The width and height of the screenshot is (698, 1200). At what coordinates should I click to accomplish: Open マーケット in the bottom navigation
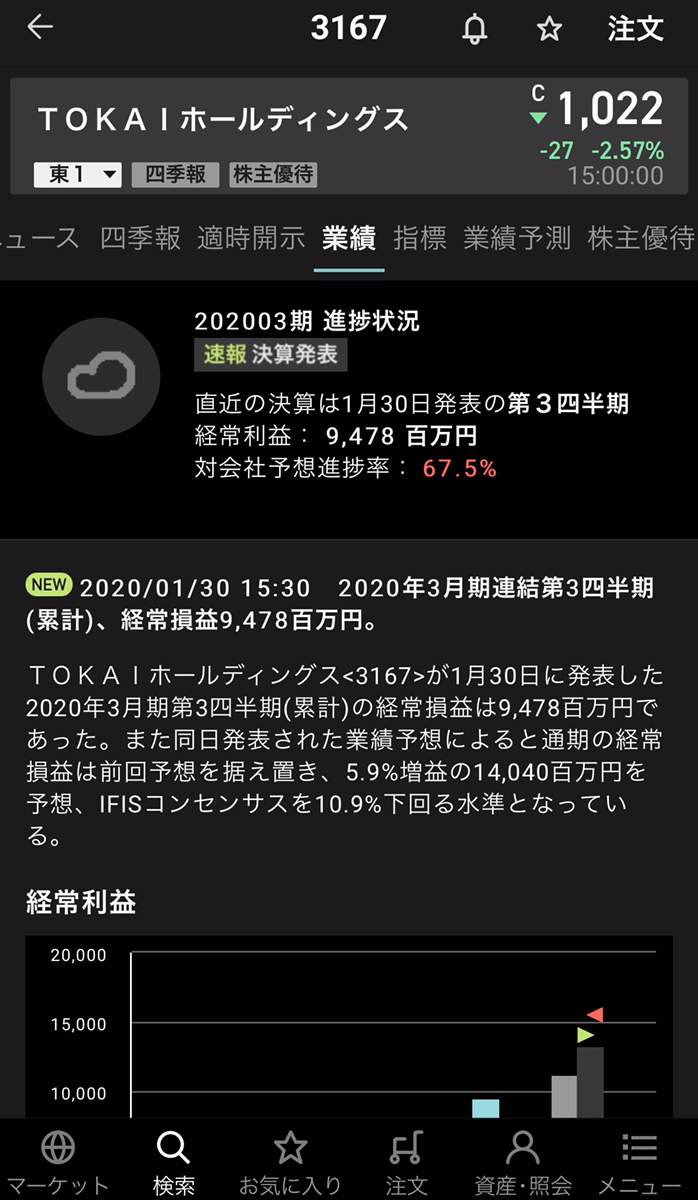(x=58, y=1162)
